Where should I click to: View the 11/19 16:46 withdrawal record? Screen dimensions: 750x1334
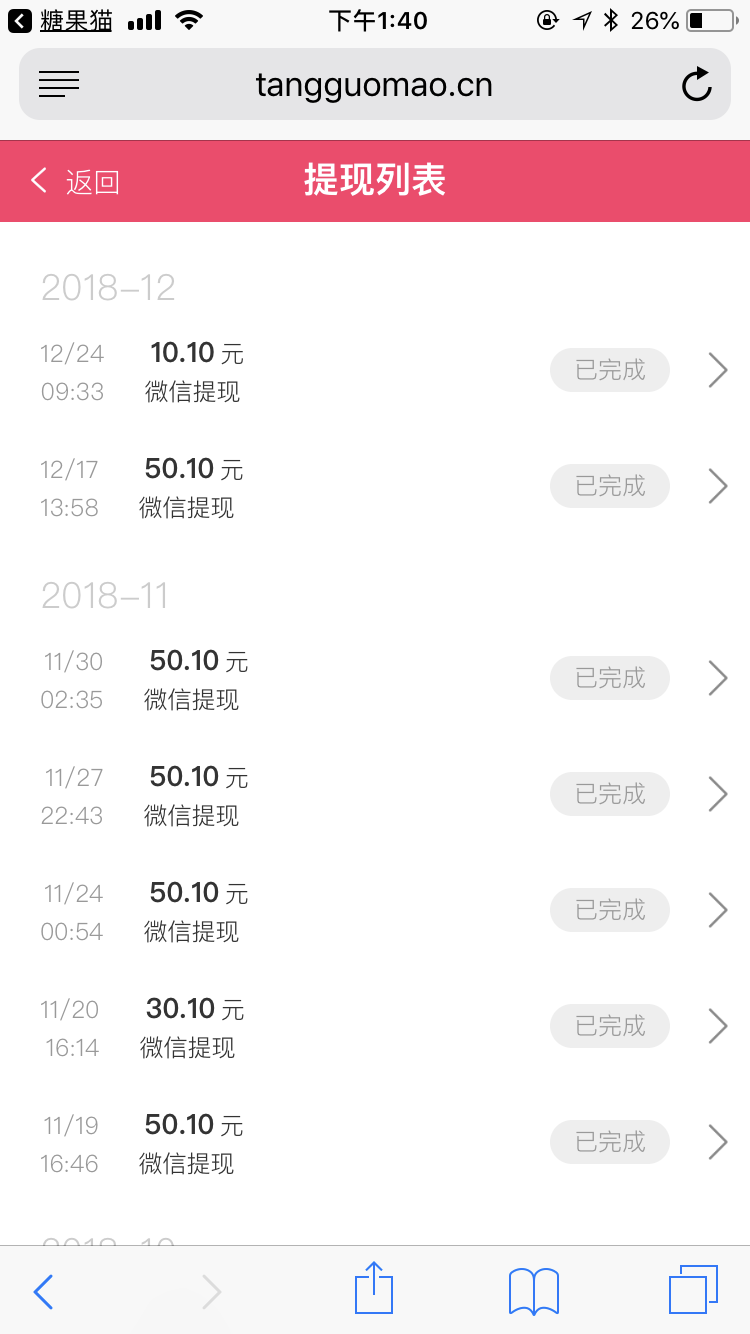coord(717,1143)
